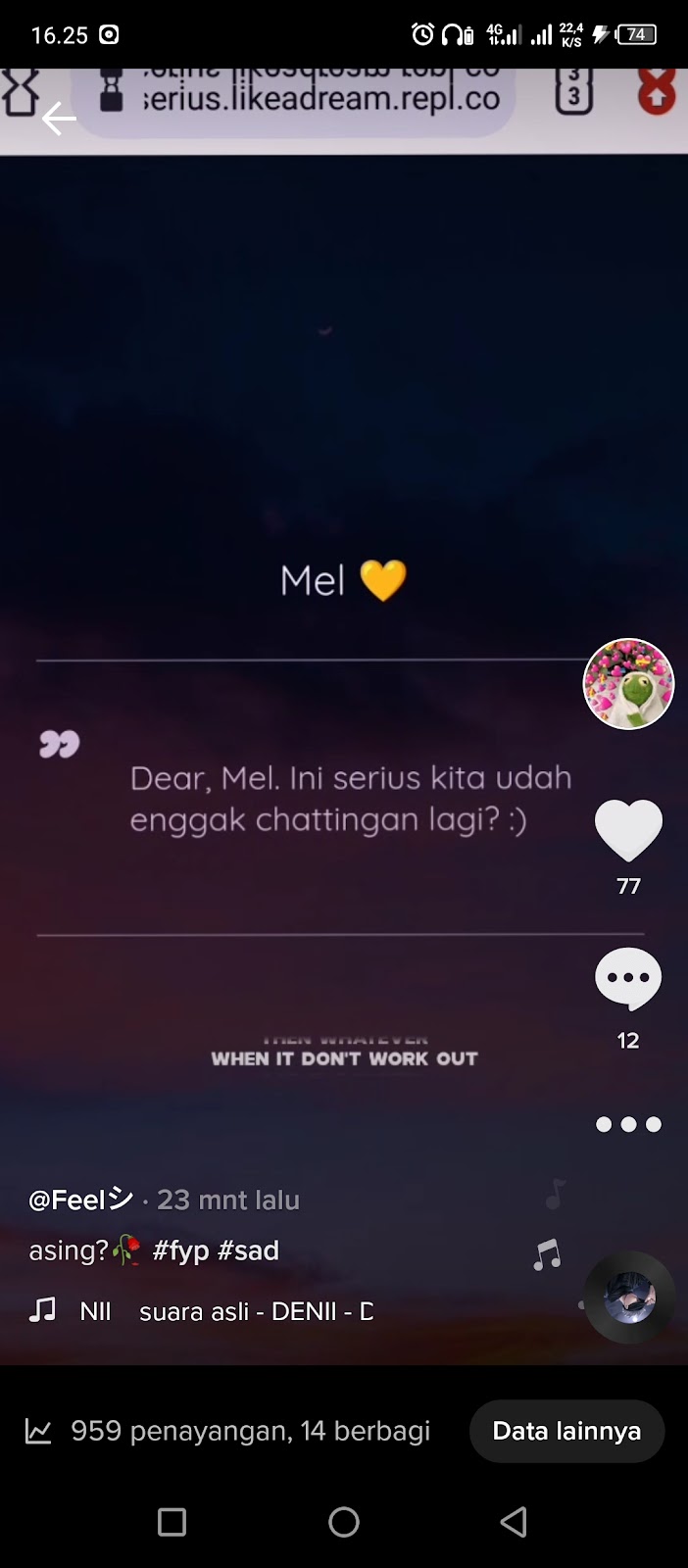Viewport: 688px width, 1568px height.
Task: Open the three-dot more options menu
Action: (629, 1125)
